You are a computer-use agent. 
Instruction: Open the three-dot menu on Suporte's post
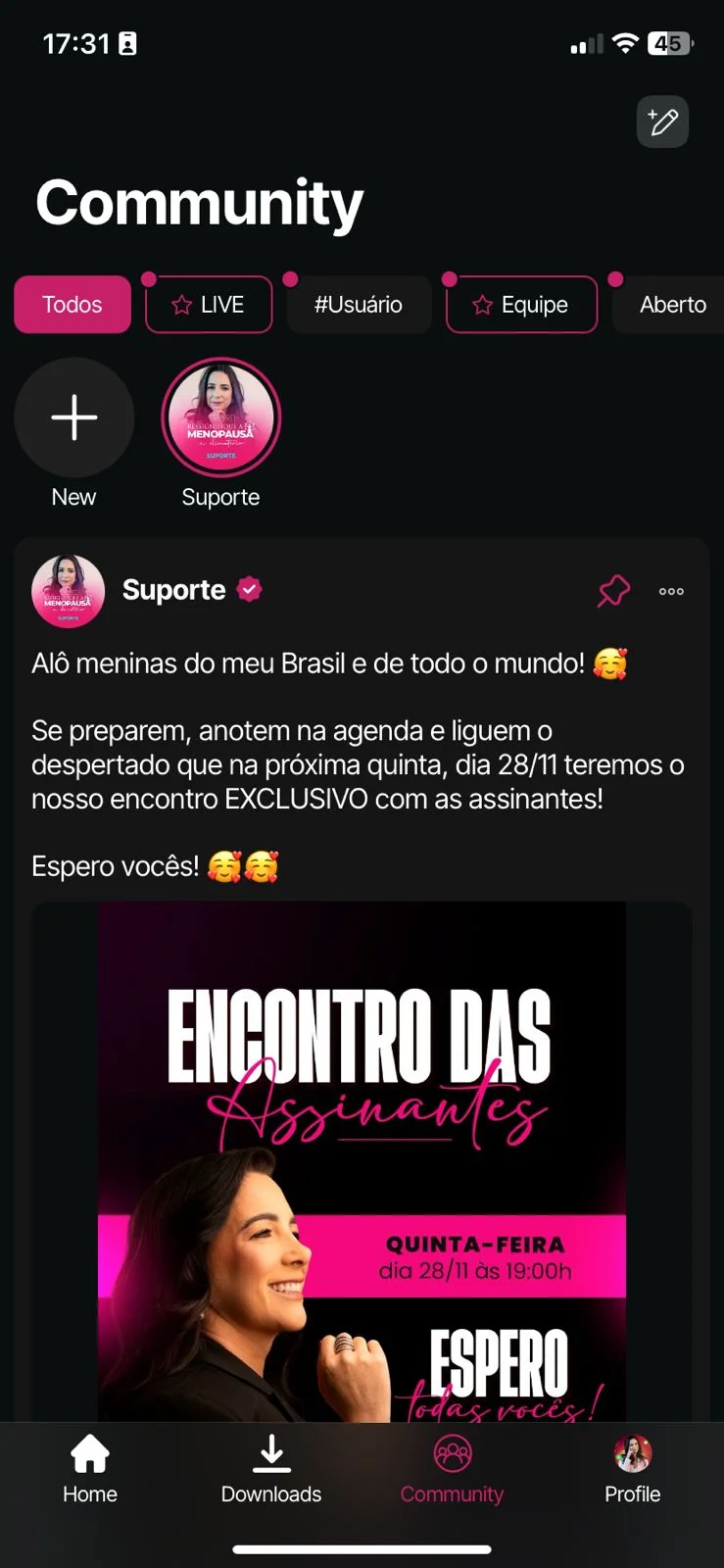671,591
